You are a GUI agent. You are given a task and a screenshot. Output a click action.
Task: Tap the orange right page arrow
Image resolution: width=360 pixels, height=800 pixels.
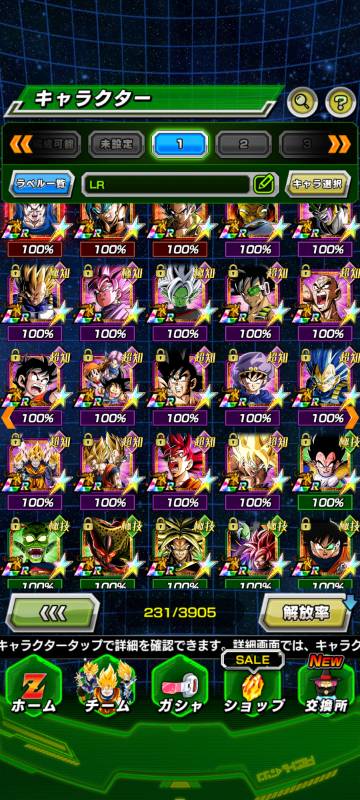352,418
